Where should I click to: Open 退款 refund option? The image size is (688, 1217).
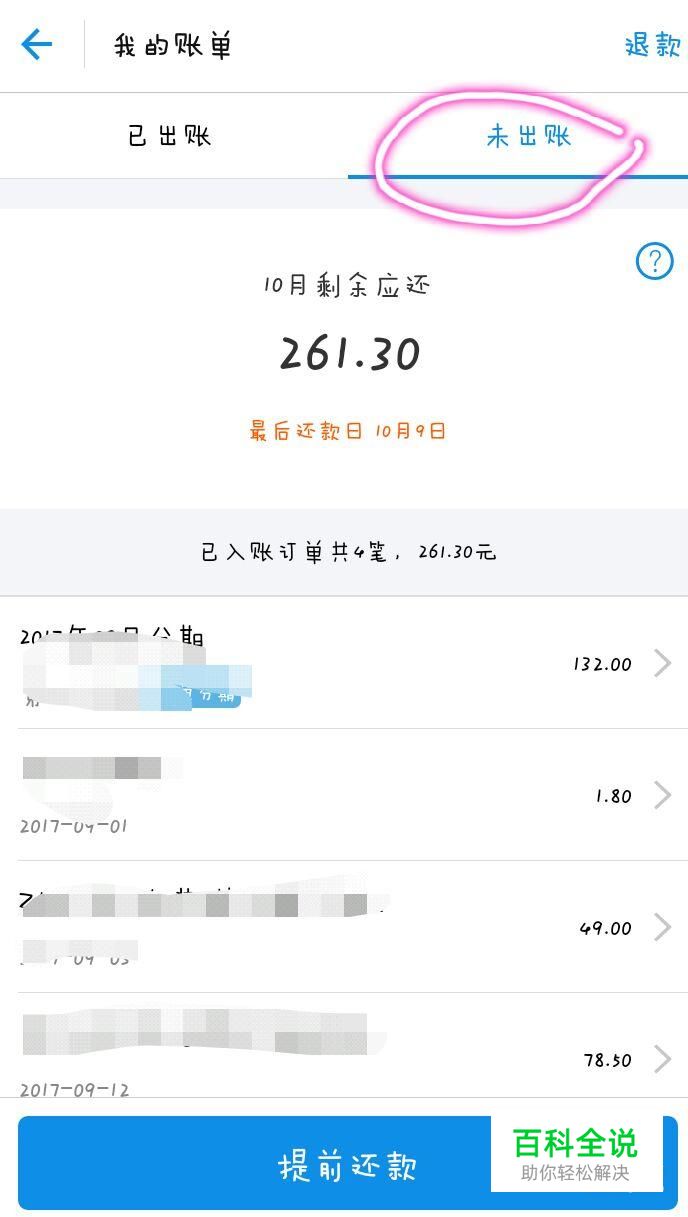coord(652,45)
